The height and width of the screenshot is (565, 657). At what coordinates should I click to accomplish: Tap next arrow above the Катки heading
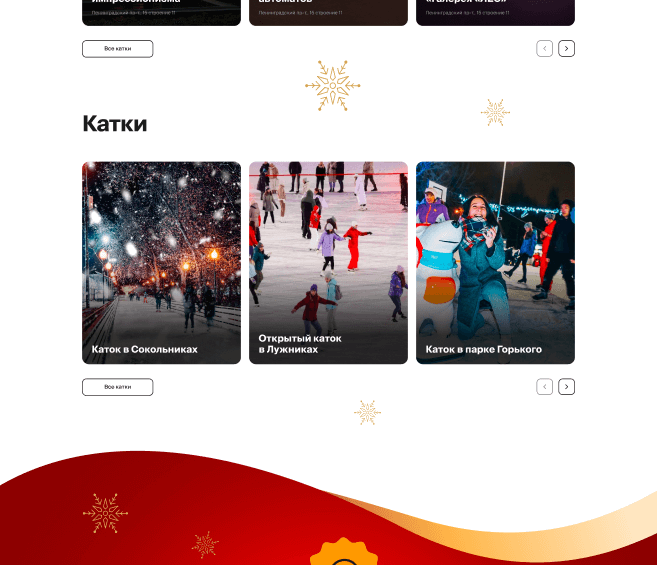click(566, 49)
